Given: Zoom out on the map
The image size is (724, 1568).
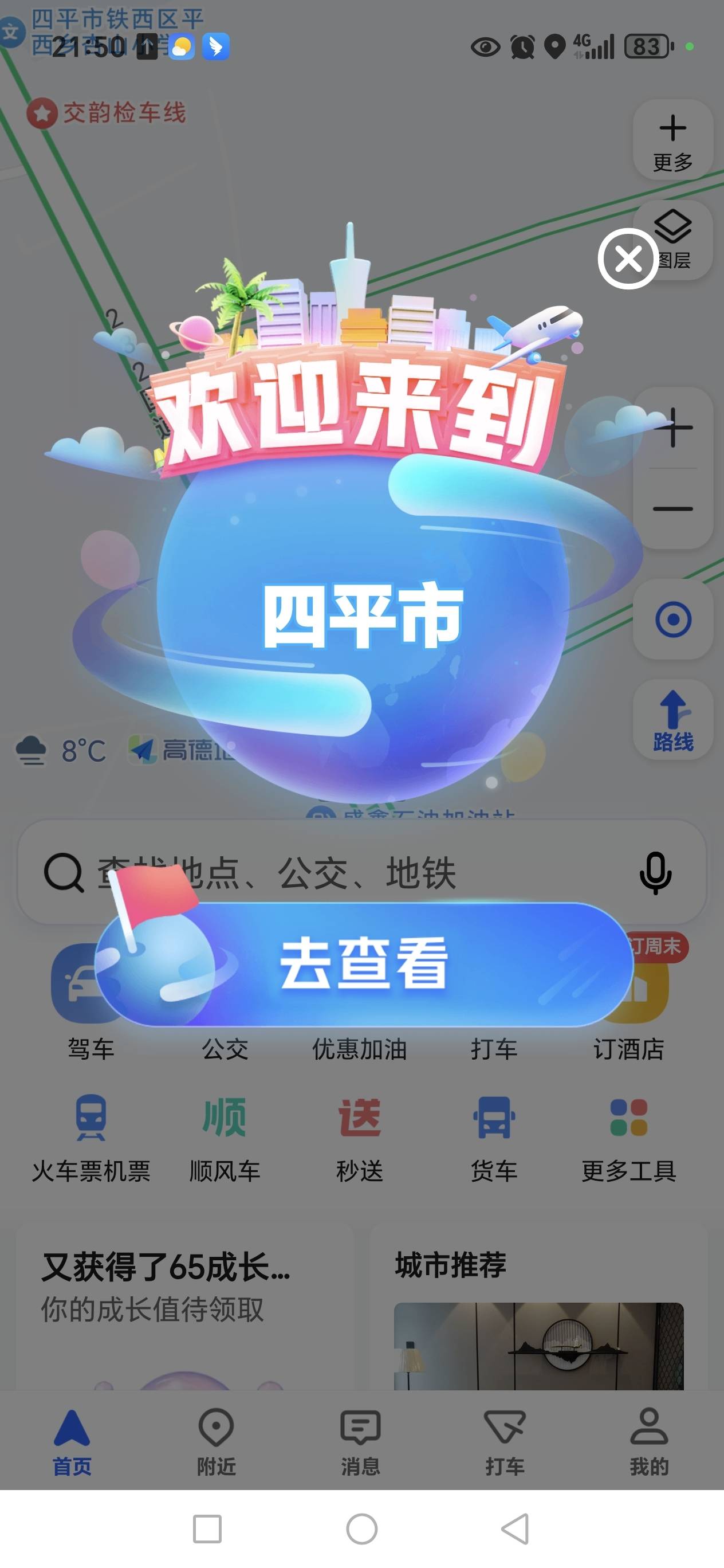Looking at the screenshot, I should (673, 509).
